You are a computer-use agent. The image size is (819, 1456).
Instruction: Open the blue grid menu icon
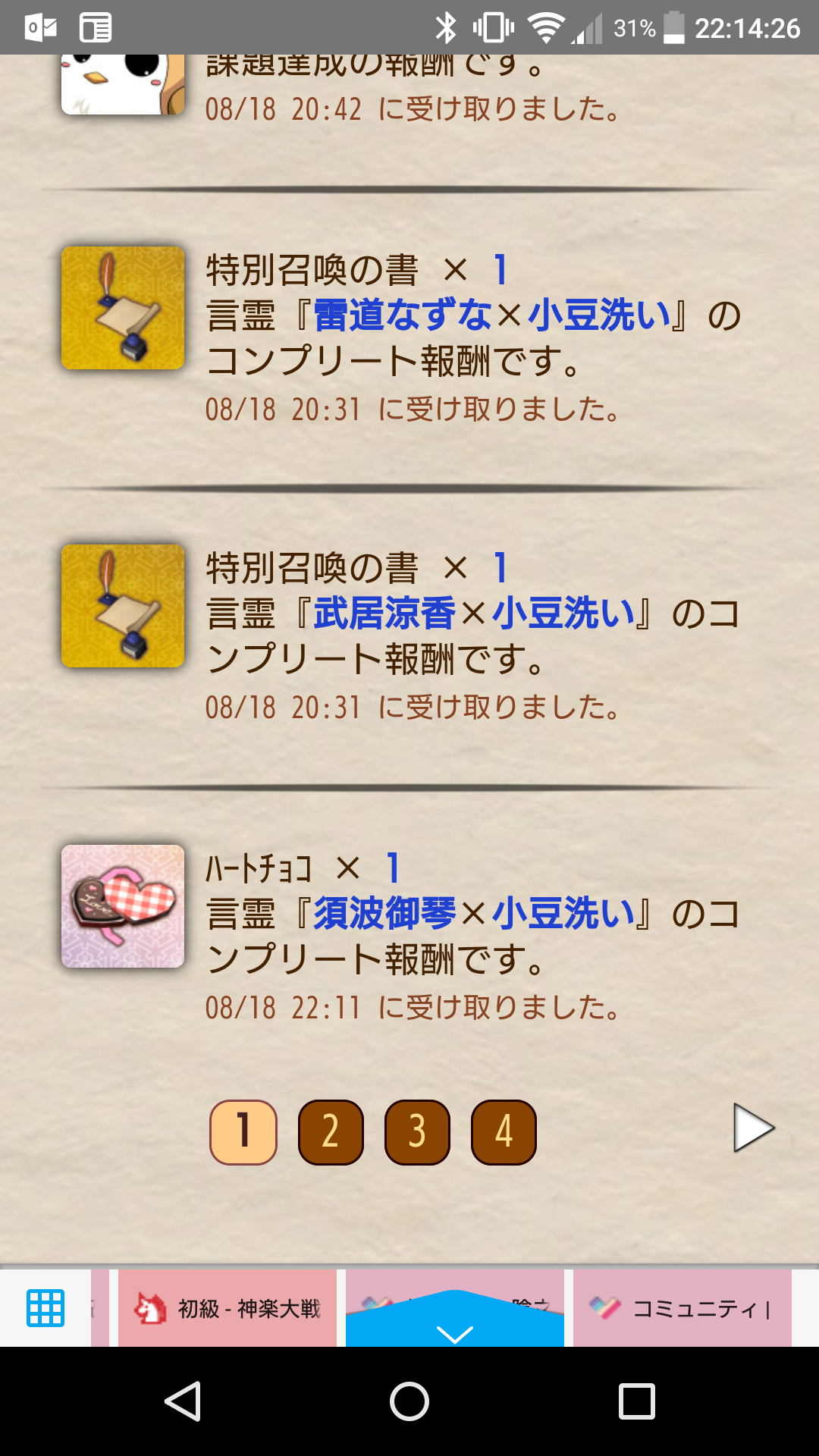click(x=45, y=1308)
